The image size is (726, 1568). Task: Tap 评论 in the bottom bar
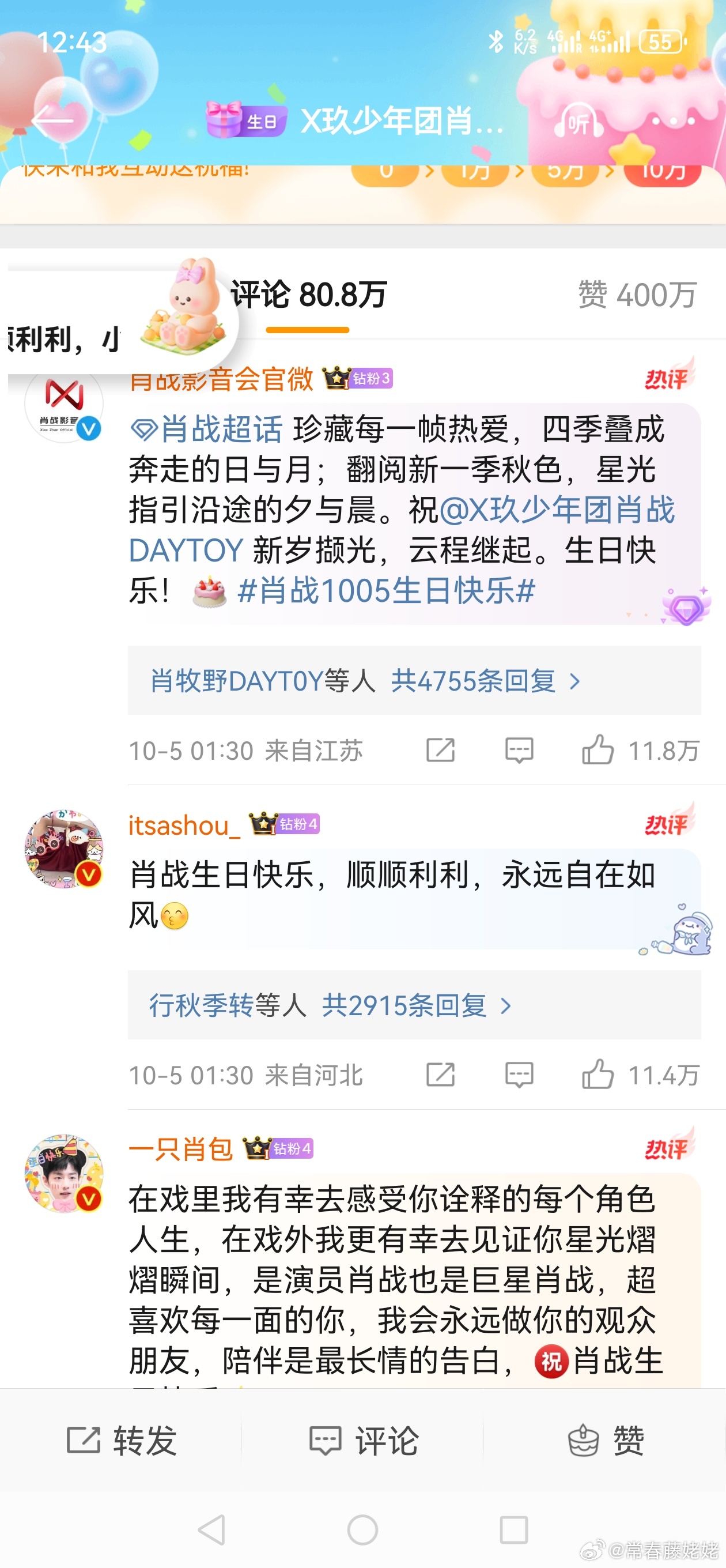click(x=364, y=1440)
